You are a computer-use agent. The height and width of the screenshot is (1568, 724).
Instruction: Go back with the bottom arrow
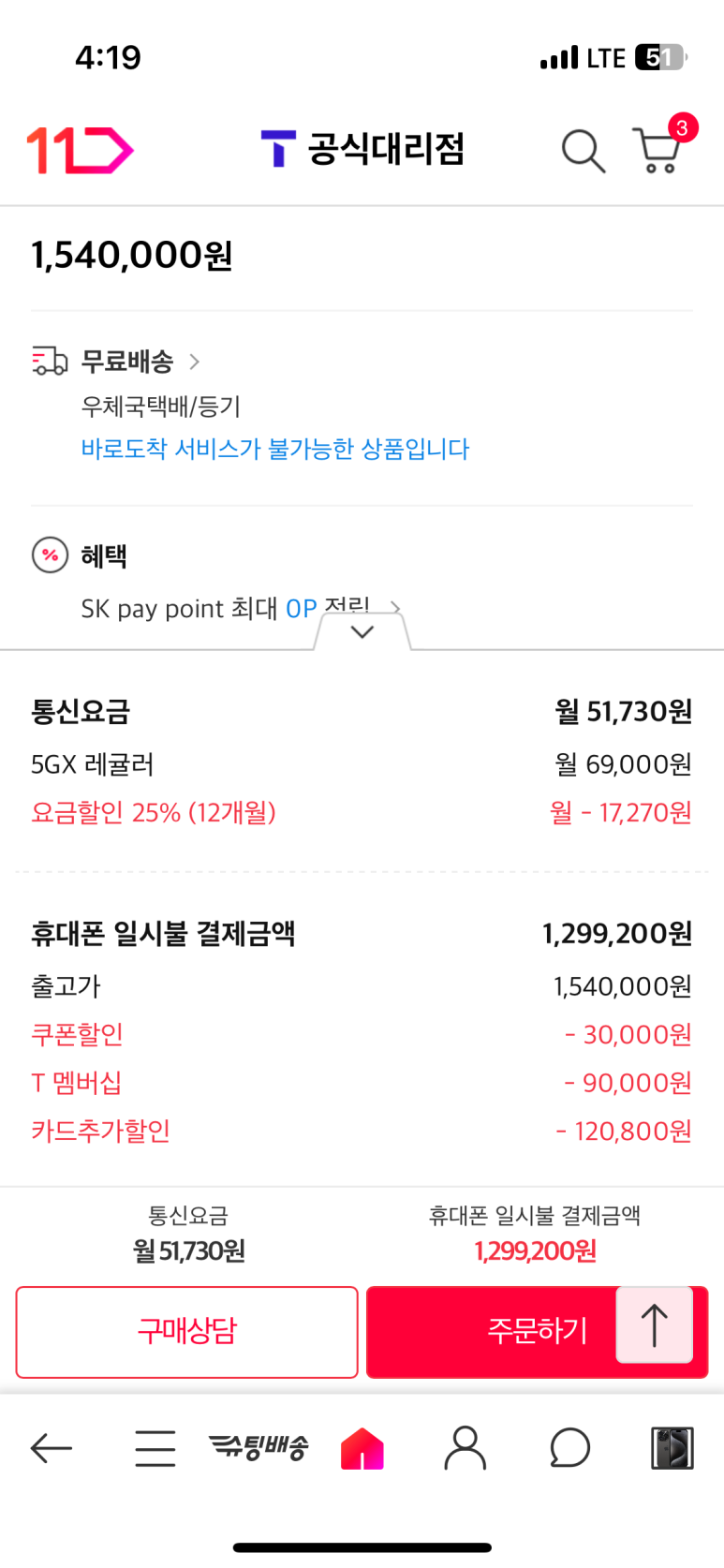click(x=52, y=1448)
